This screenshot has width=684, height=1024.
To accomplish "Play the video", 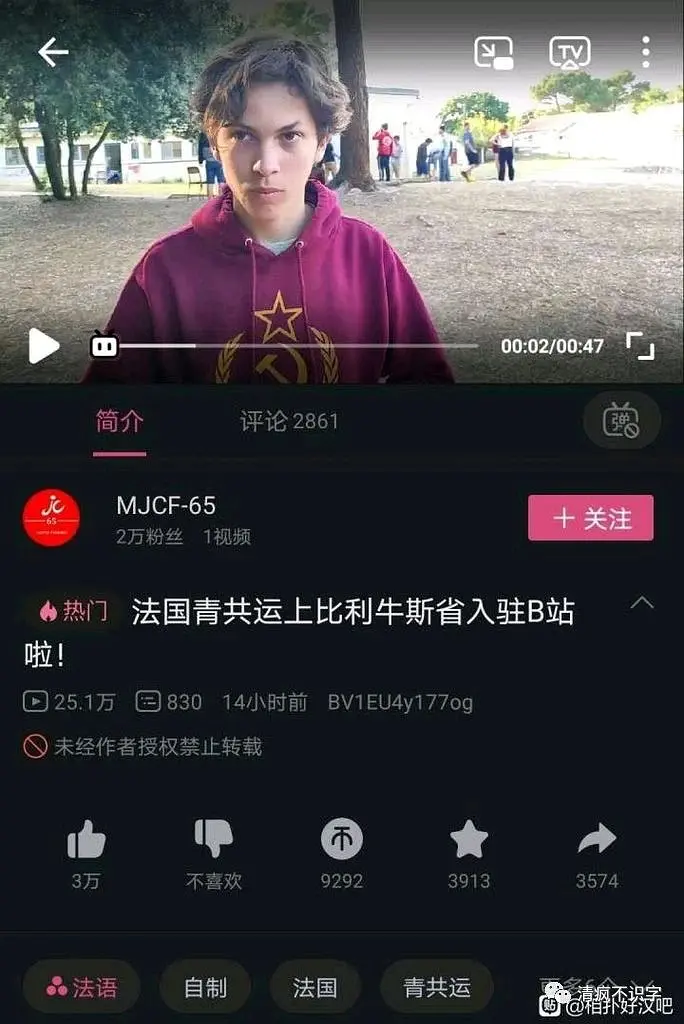I will pos(43,346).
